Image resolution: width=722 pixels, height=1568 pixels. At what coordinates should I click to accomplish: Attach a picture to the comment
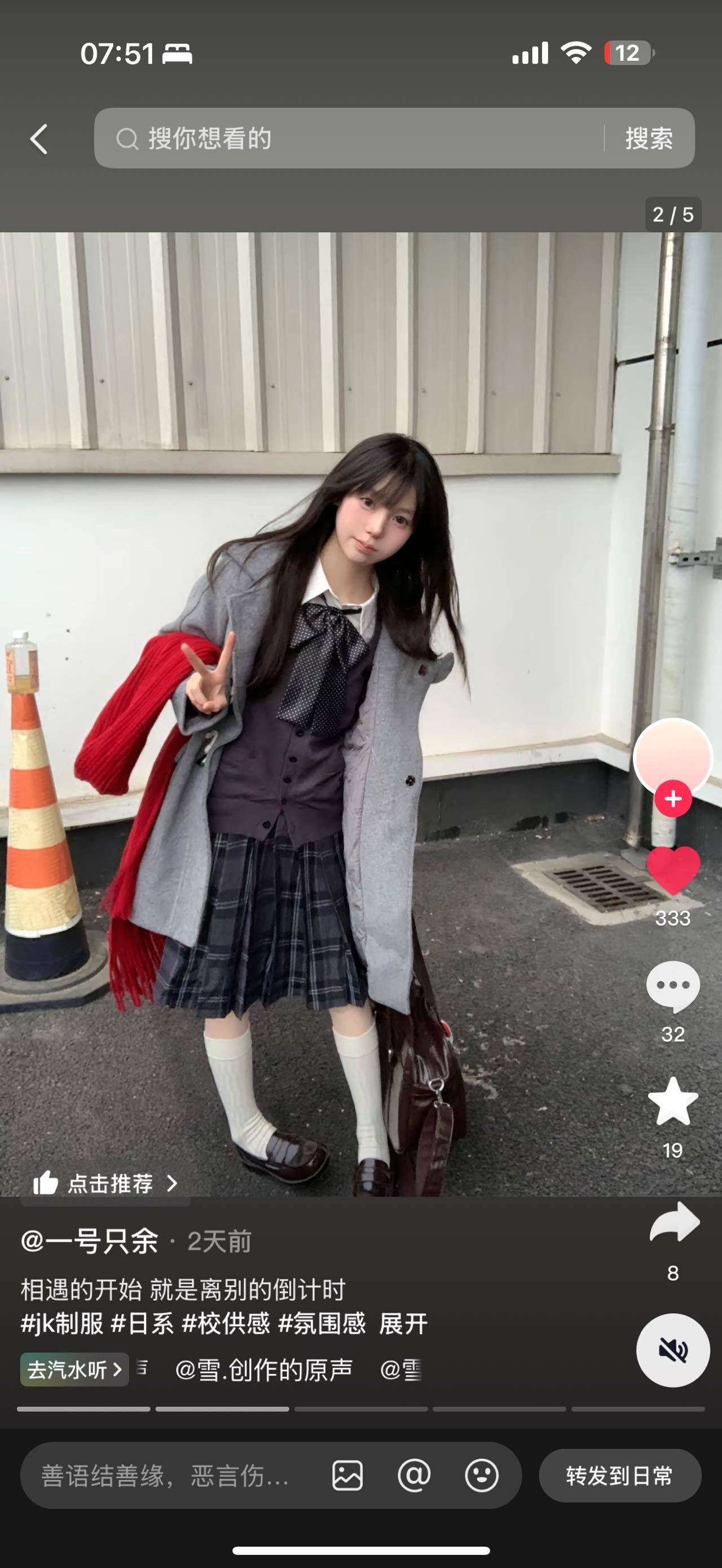(x=347, y=1476)
